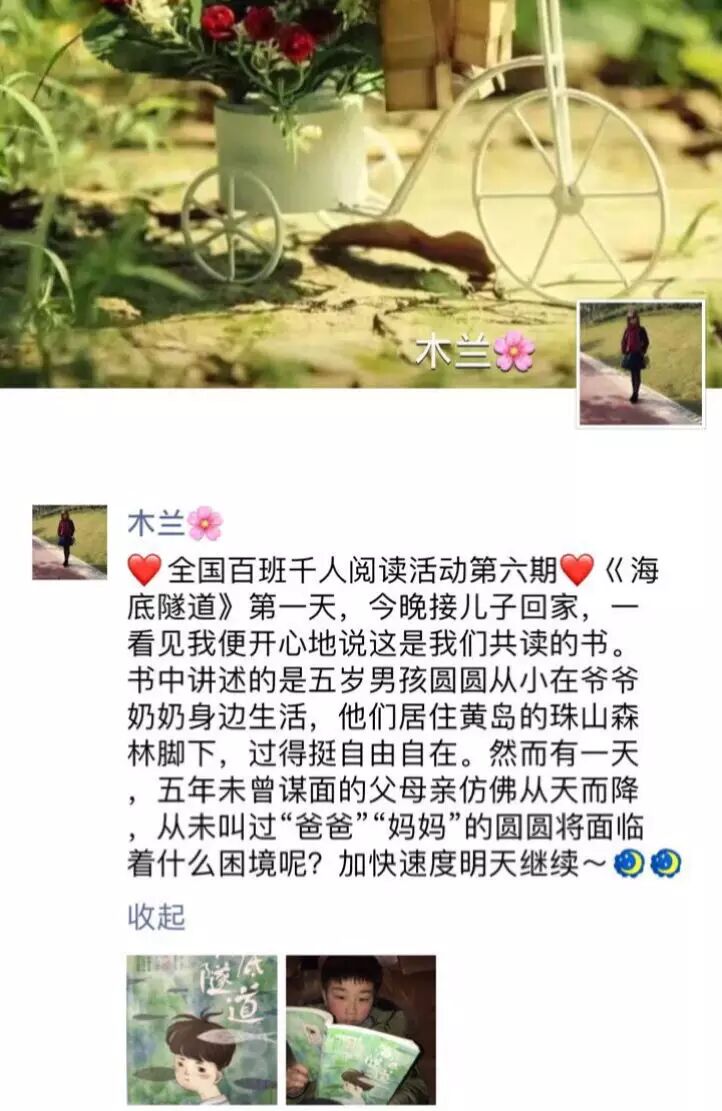Screen dimensions: 722x1111
Task: Collapse the post with 收起
Action: [x=156, y=916]
